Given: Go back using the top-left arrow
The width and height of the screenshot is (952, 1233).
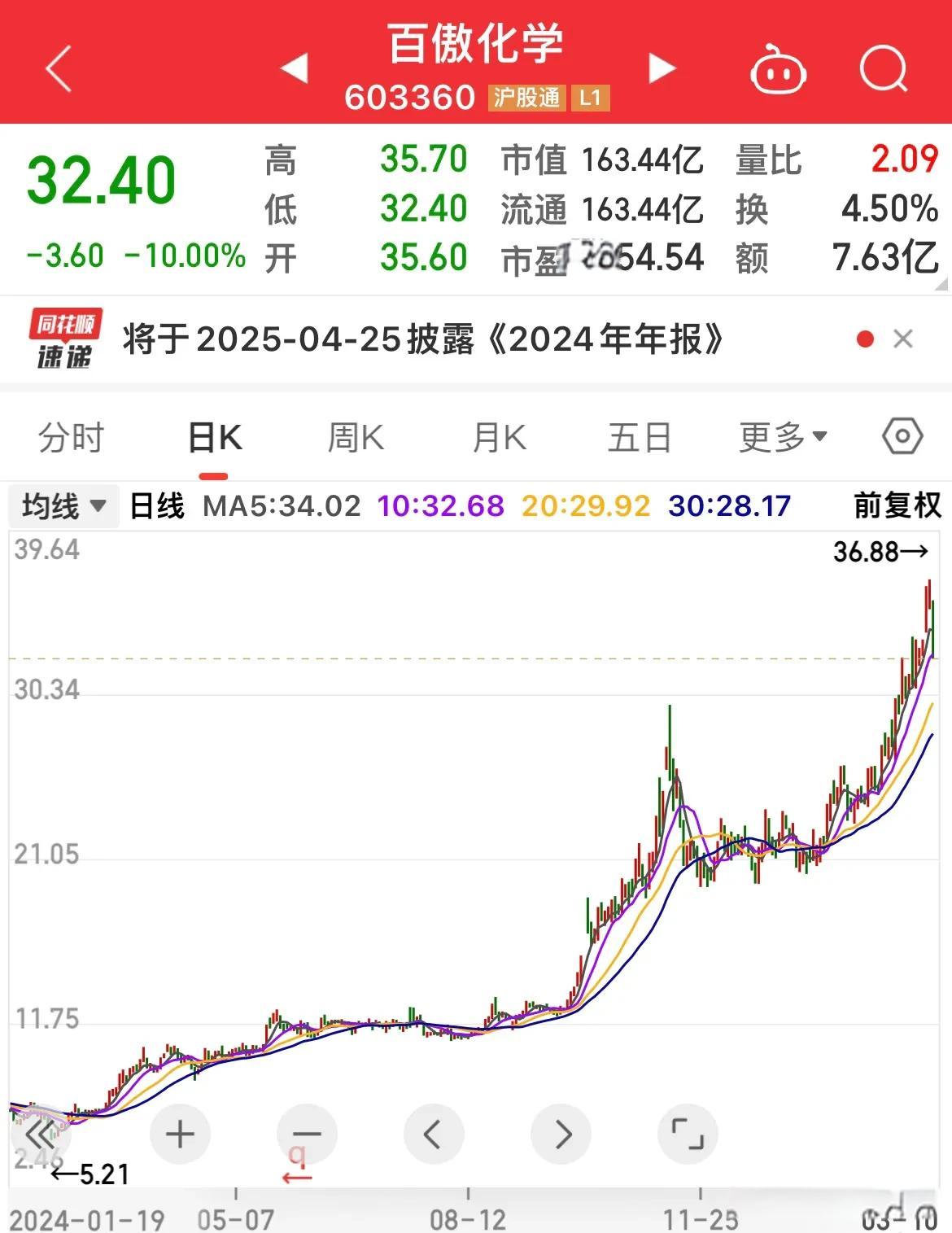Looking at the screenshot, I should click(x=59, y=68).
